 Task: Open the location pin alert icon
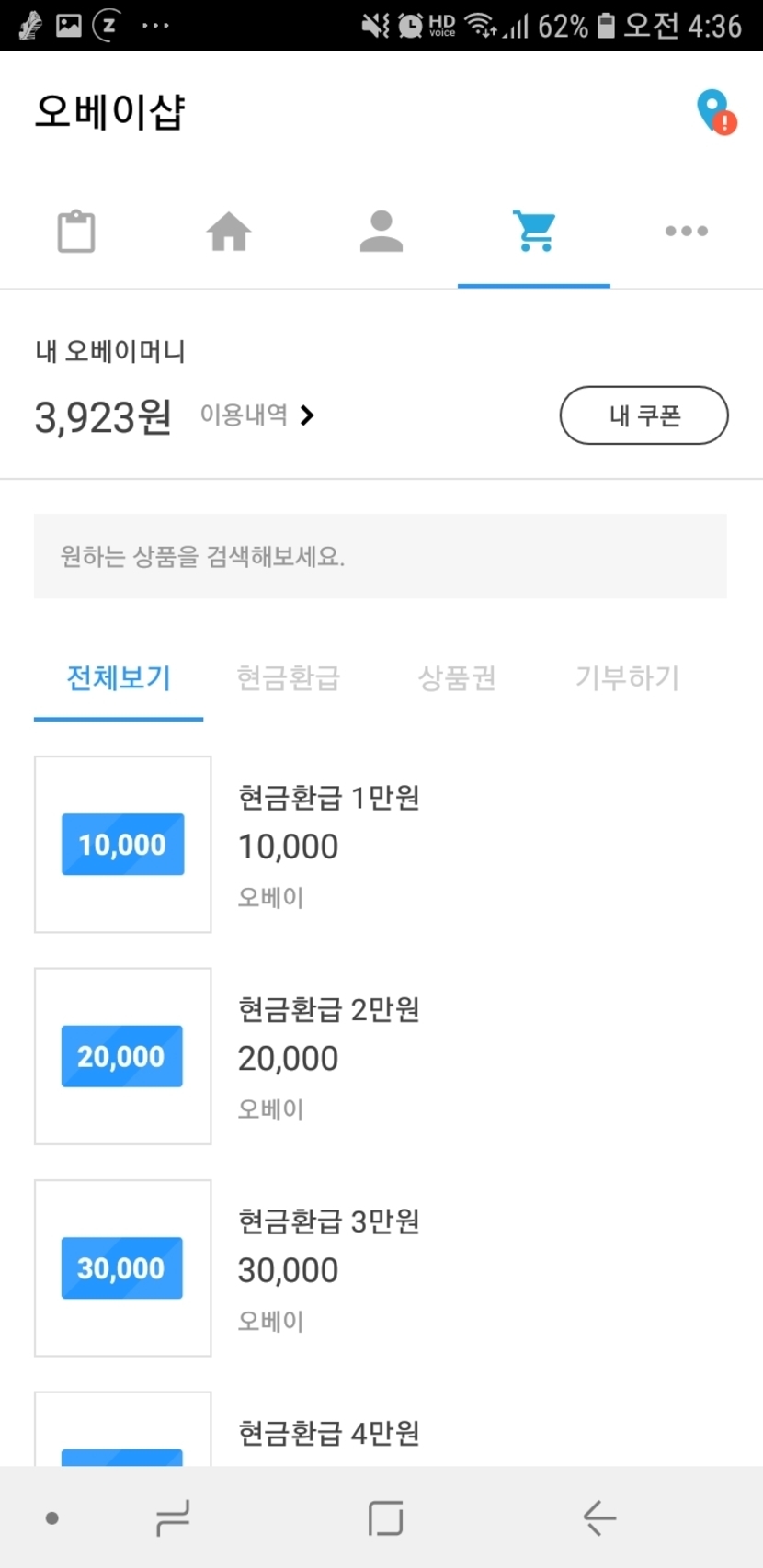click(715, 112)
